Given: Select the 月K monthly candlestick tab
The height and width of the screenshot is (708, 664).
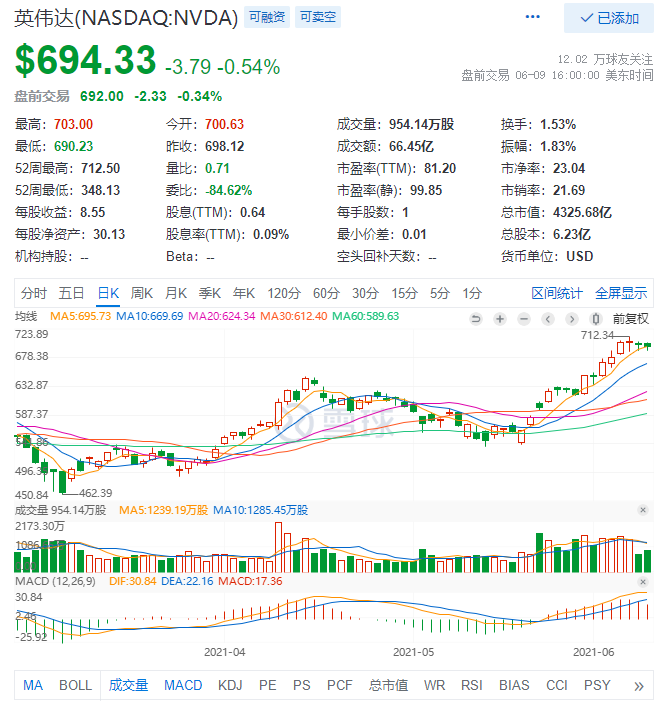Looking at the screenshot, I should (x=176, y=293).
